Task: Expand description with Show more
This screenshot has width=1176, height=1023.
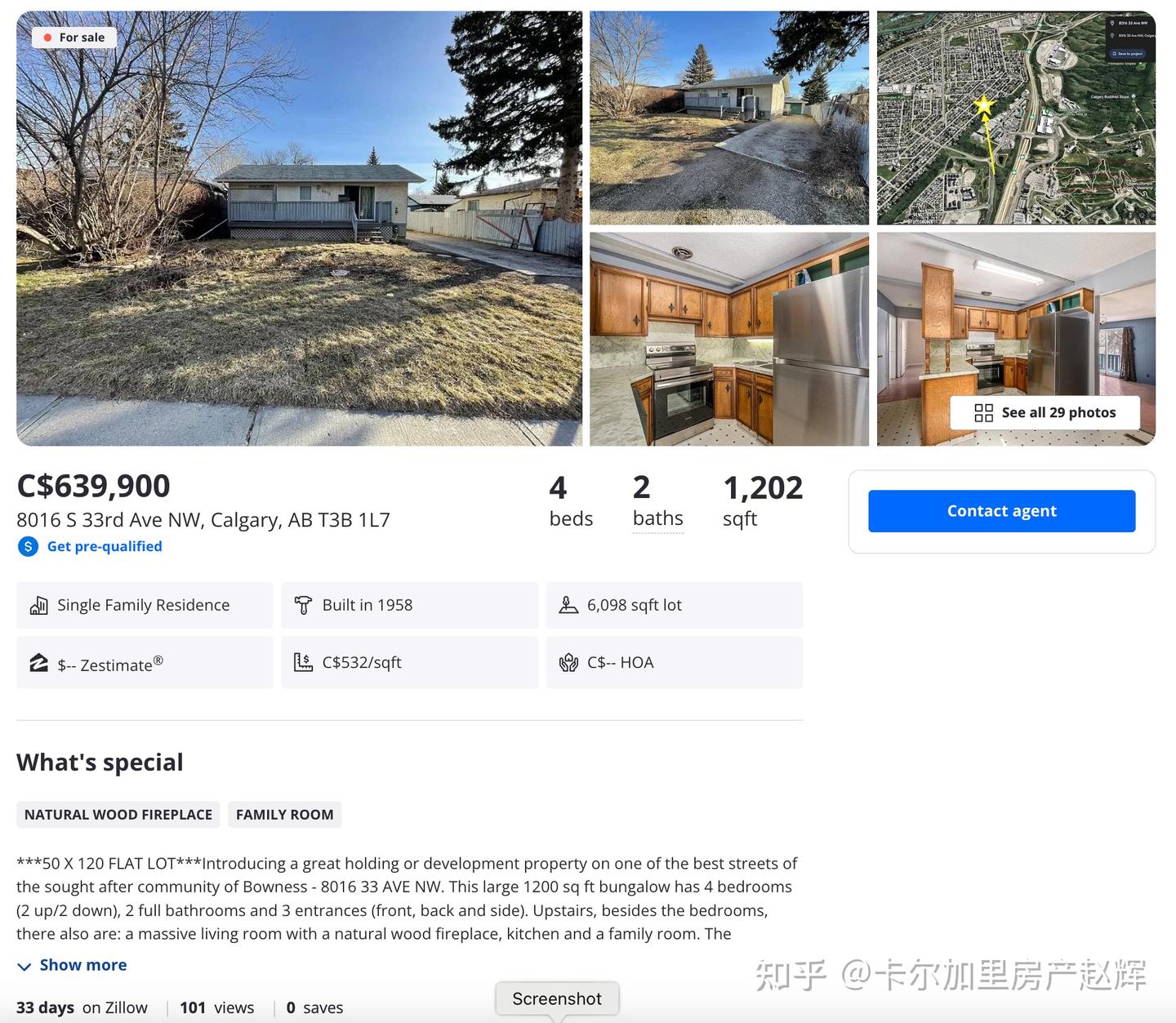Action: click(82, 965)
